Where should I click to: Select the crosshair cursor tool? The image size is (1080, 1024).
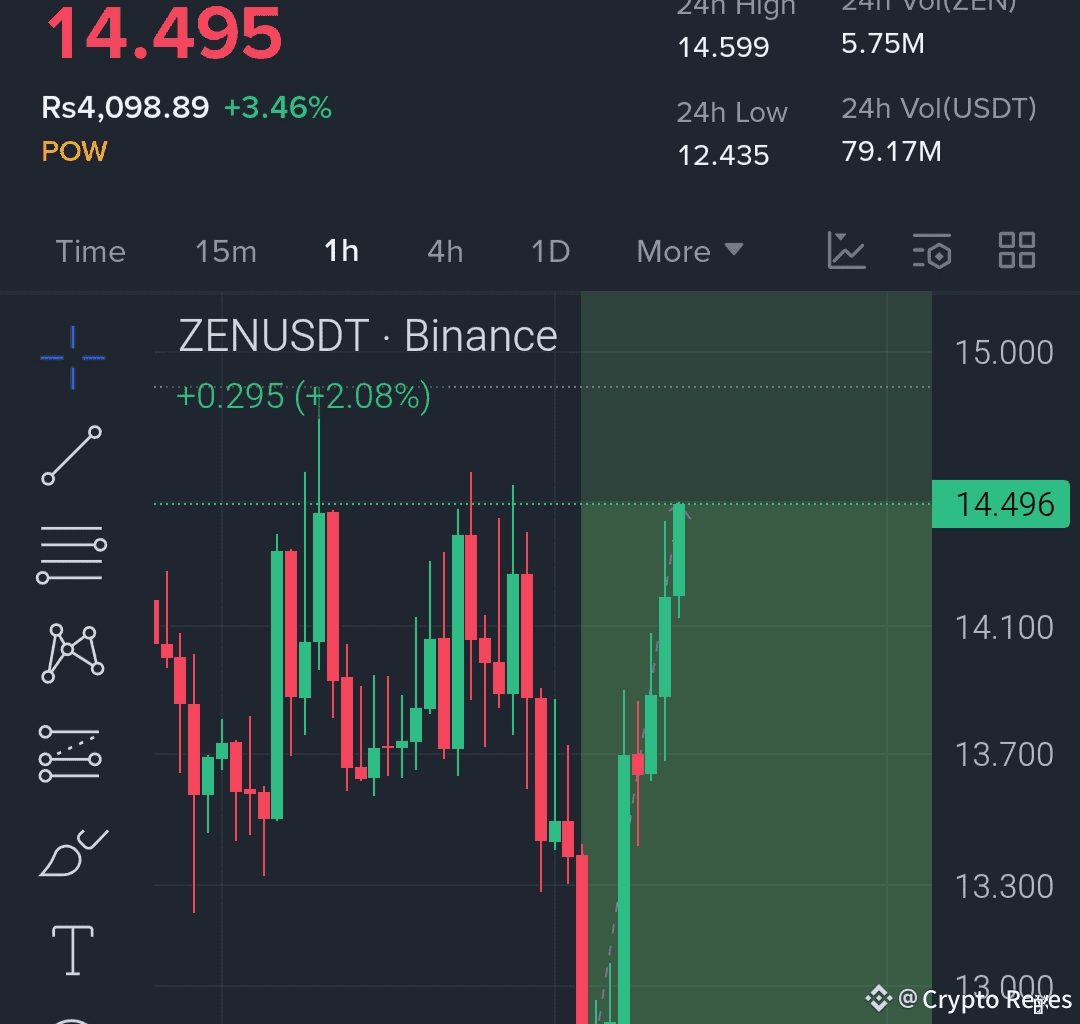(72, 357)
